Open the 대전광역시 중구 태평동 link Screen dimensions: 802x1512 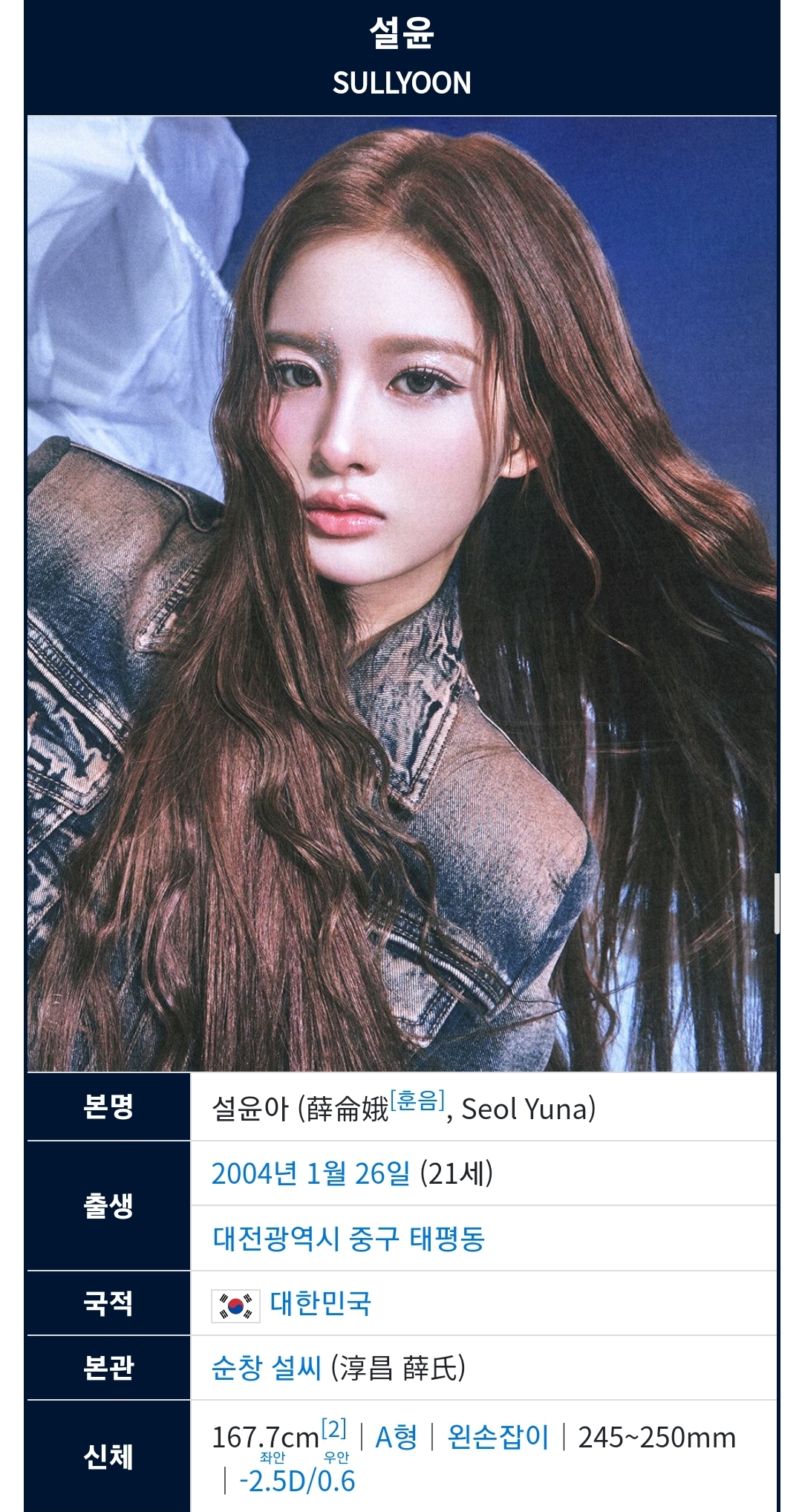point(348,1239)
